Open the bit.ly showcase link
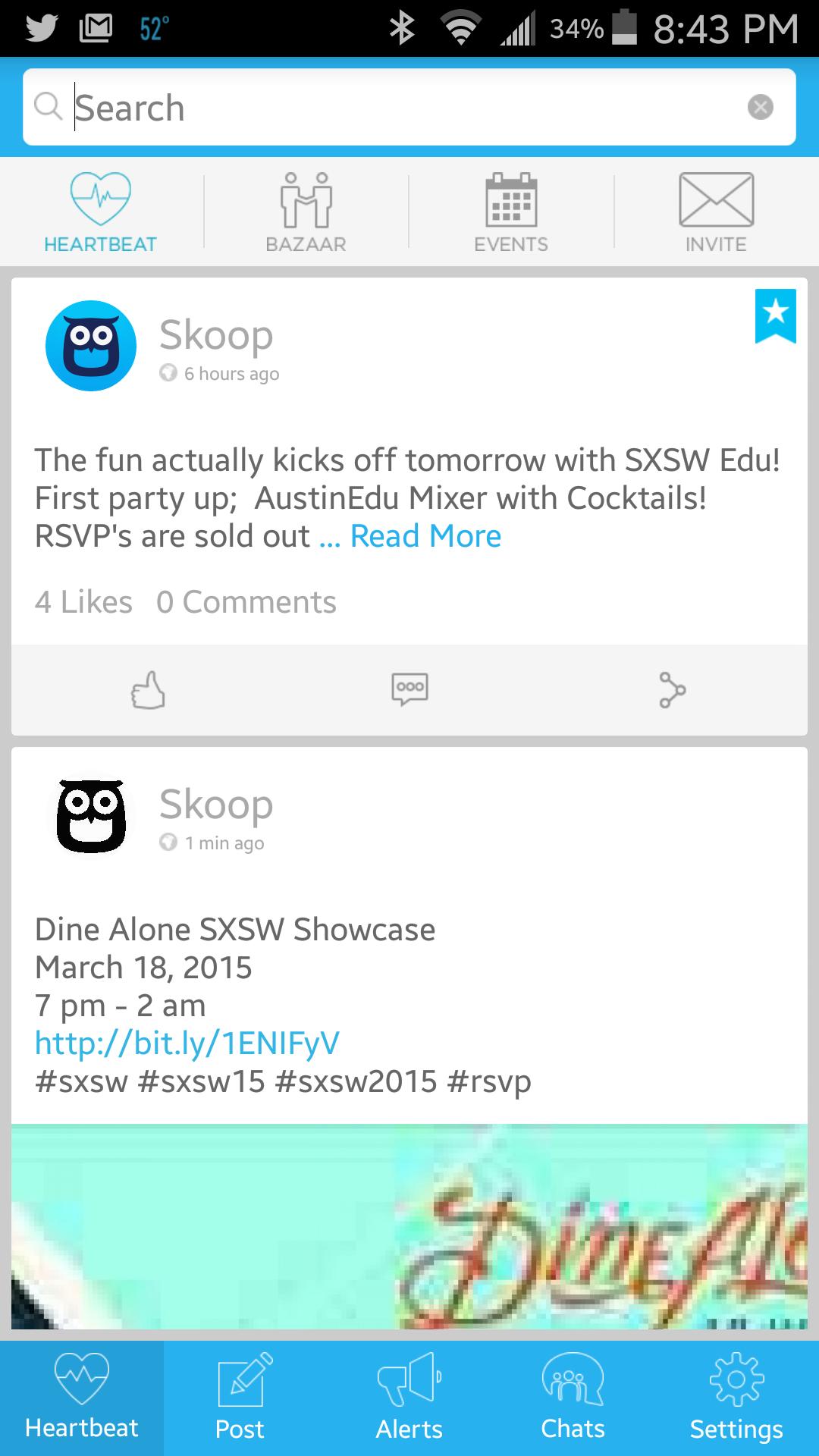The width and height of the screenshot is (819, 1456). point(187,1042)
